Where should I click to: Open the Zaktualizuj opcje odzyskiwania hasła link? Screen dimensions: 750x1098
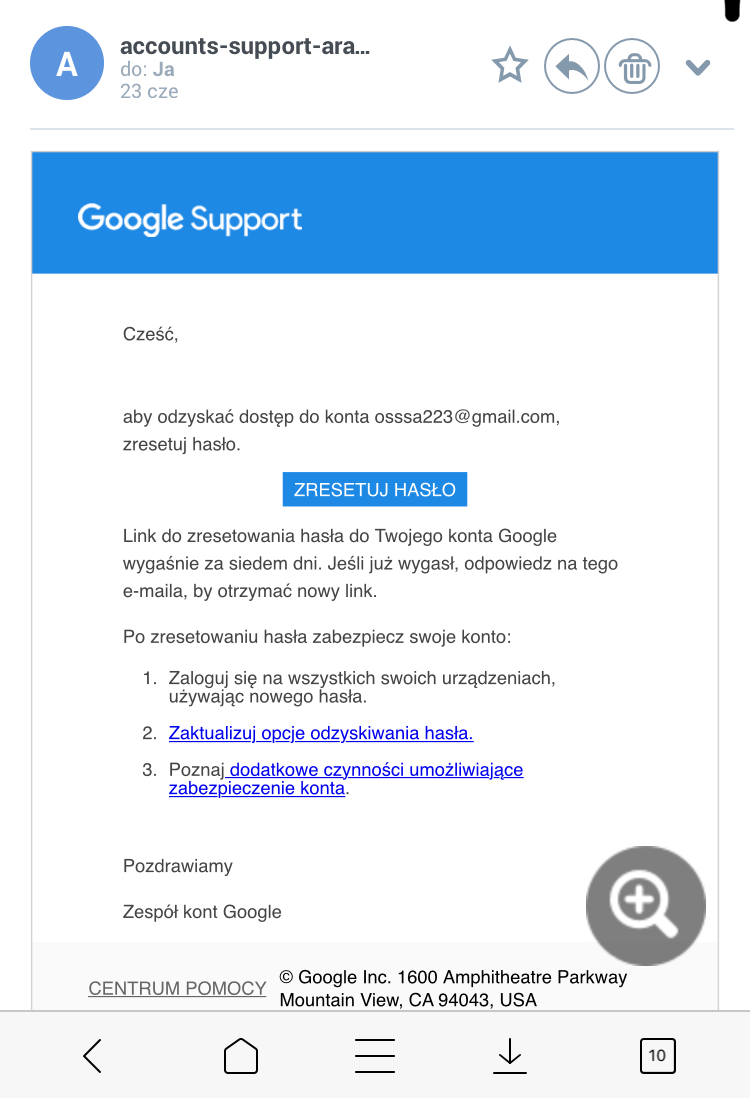321,733
